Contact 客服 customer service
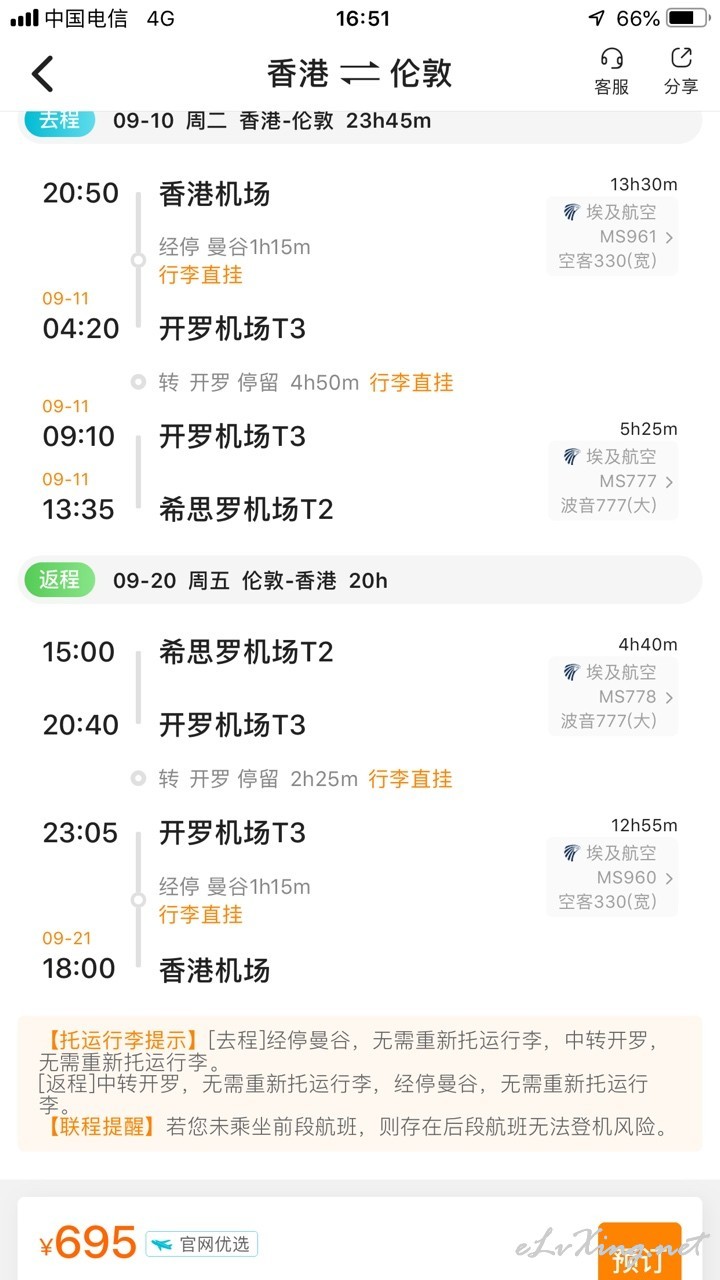This screenshot has height=1280, width=720. 611,72
